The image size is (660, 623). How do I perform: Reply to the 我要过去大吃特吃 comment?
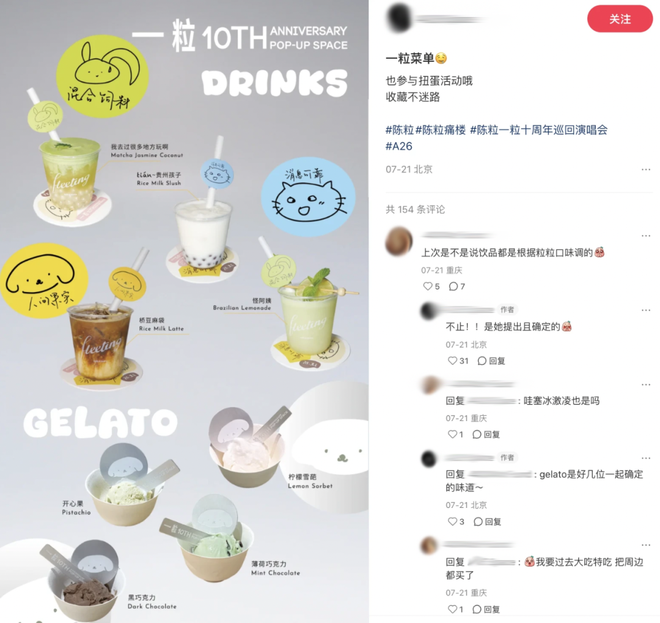pos(486,609)
